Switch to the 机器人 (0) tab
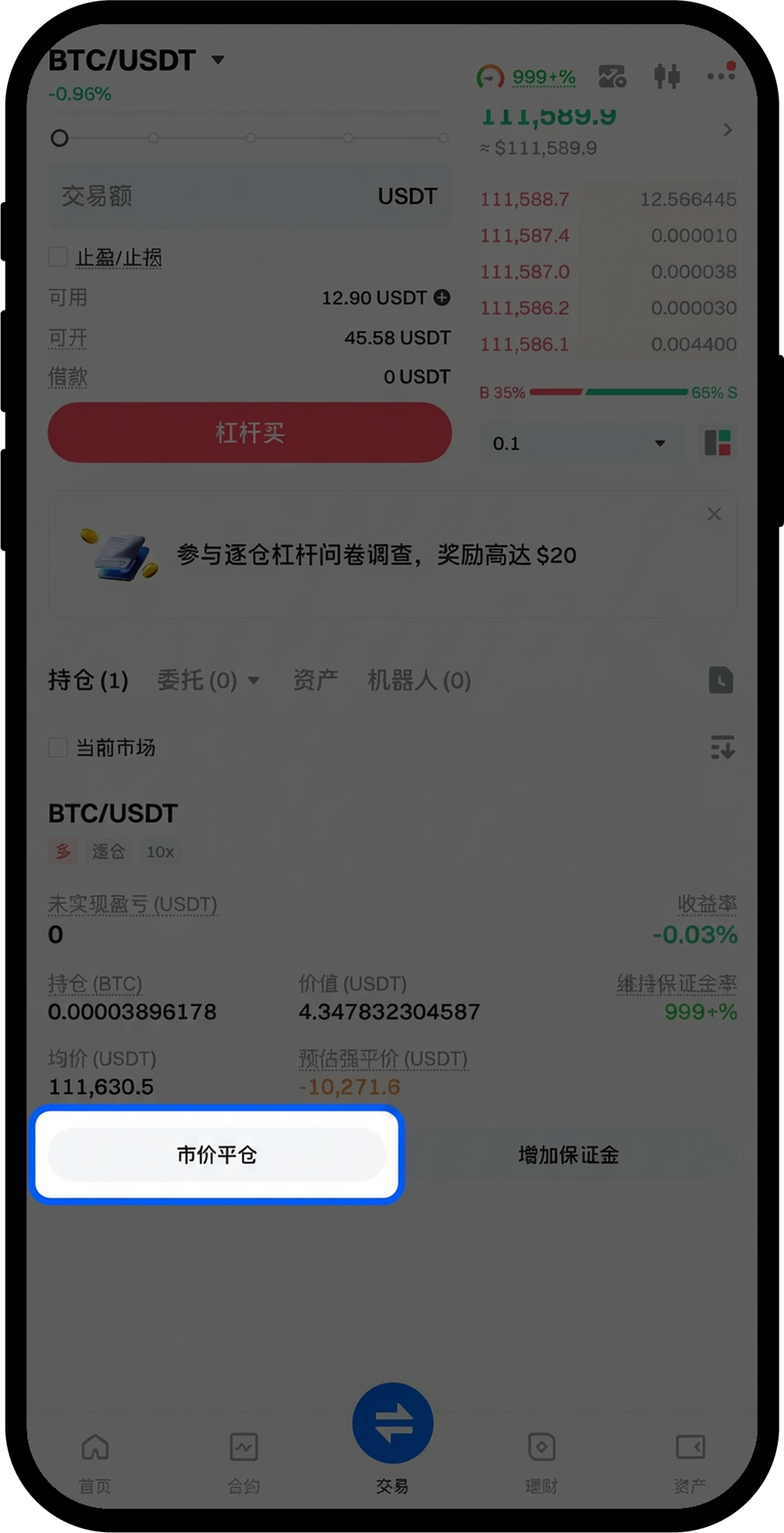 (x=419, y=680)
